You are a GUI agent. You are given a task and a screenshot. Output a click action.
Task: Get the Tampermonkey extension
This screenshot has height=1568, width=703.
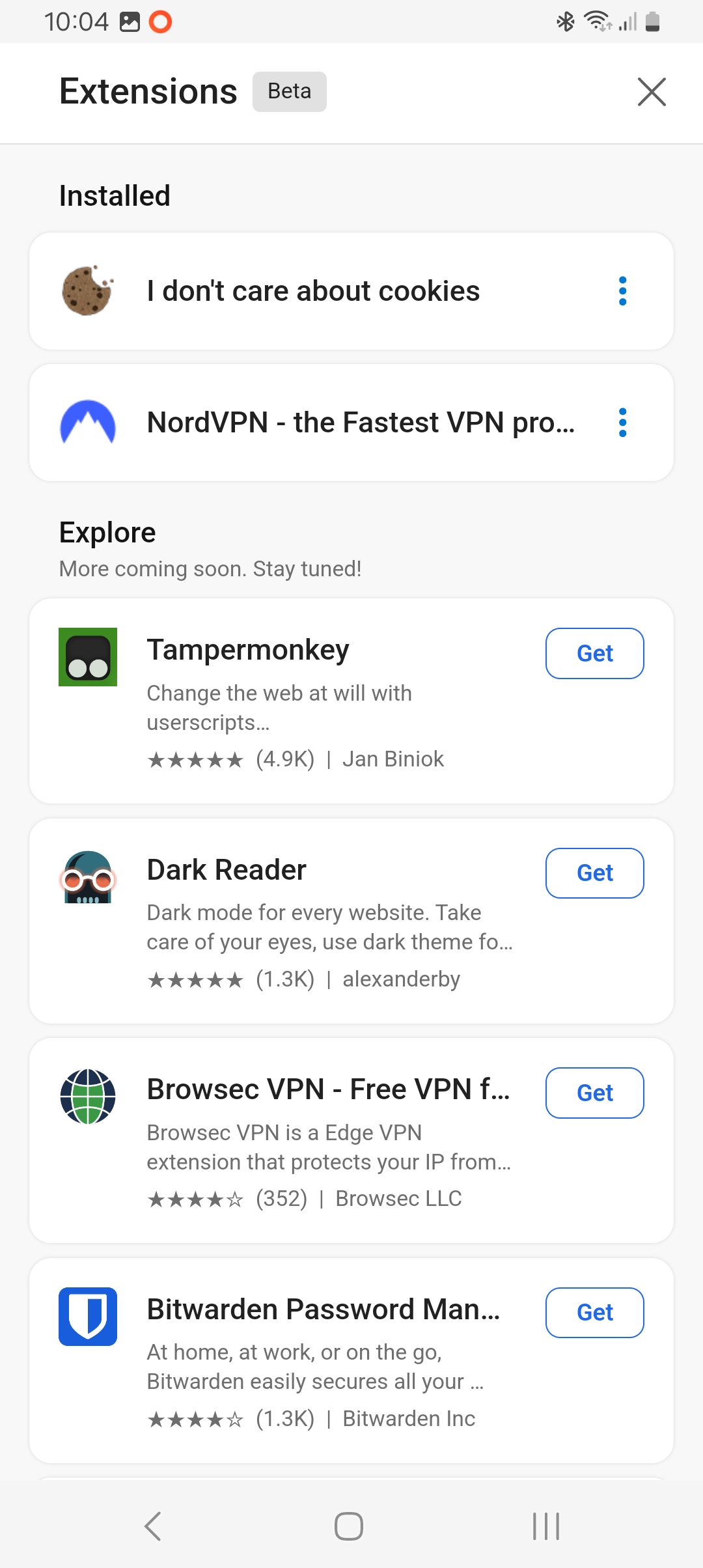(595, 653)
